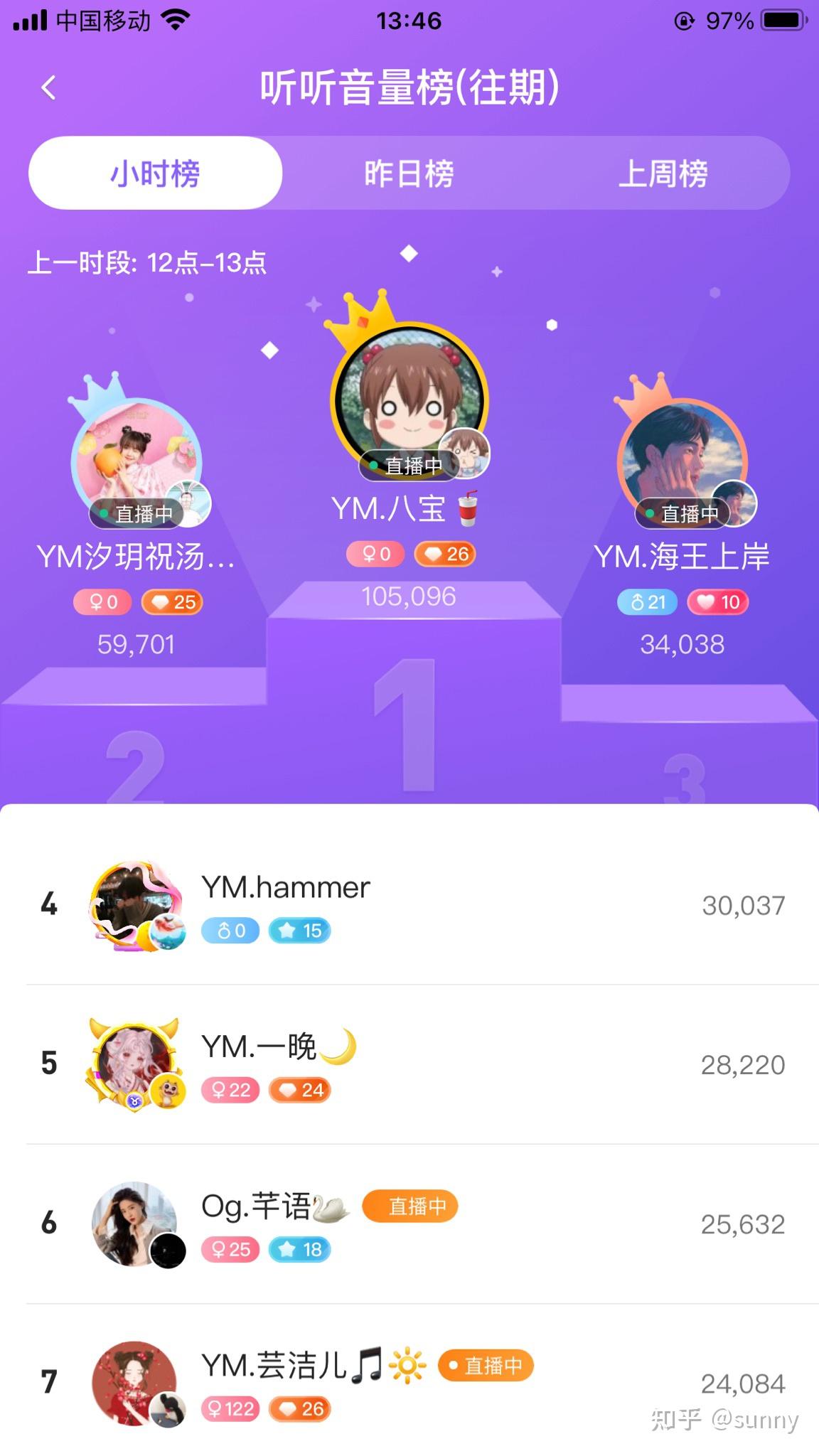View Og.芊语's profile avatar
This screenshot has width=819, height=1456.
coord(135,1224)
